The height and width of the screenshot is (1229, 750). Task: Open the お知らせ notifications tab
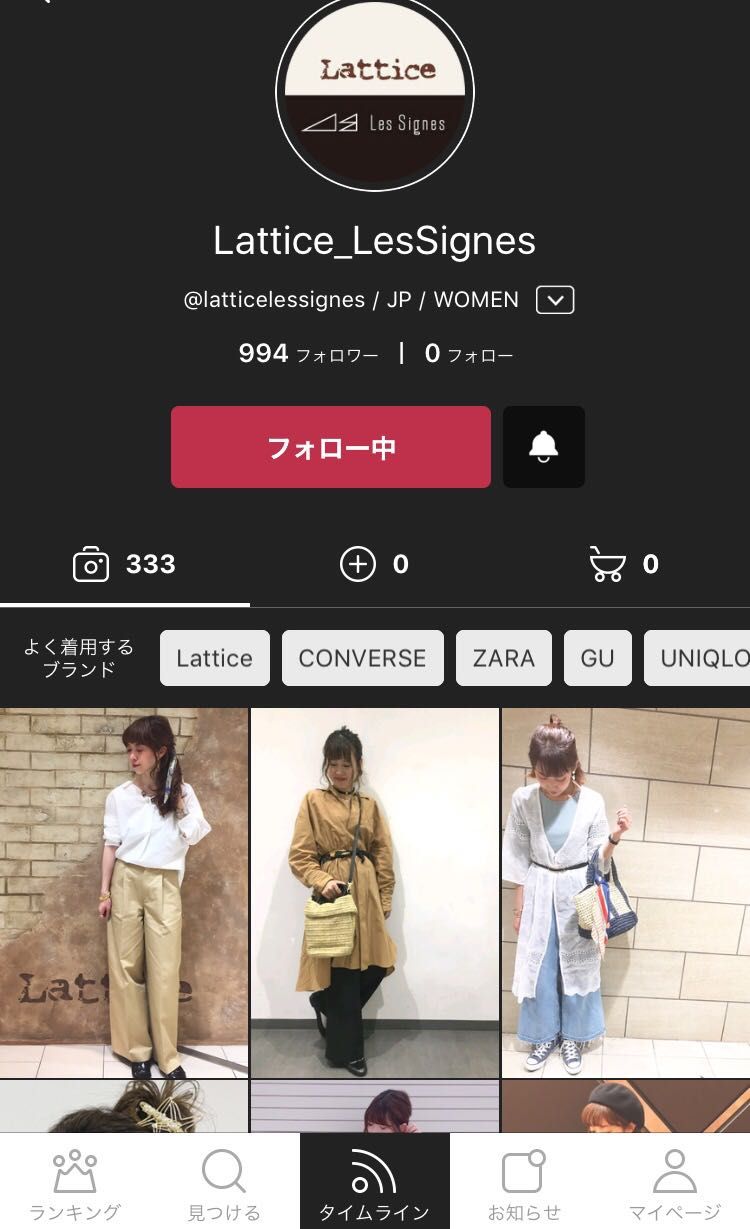pyautogui.click(x=524, y=1182)
